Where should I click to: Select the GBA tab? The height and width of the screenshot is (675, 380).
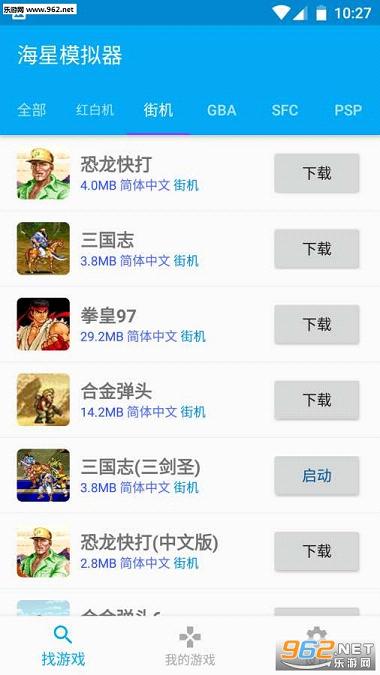tap(222, 110)
